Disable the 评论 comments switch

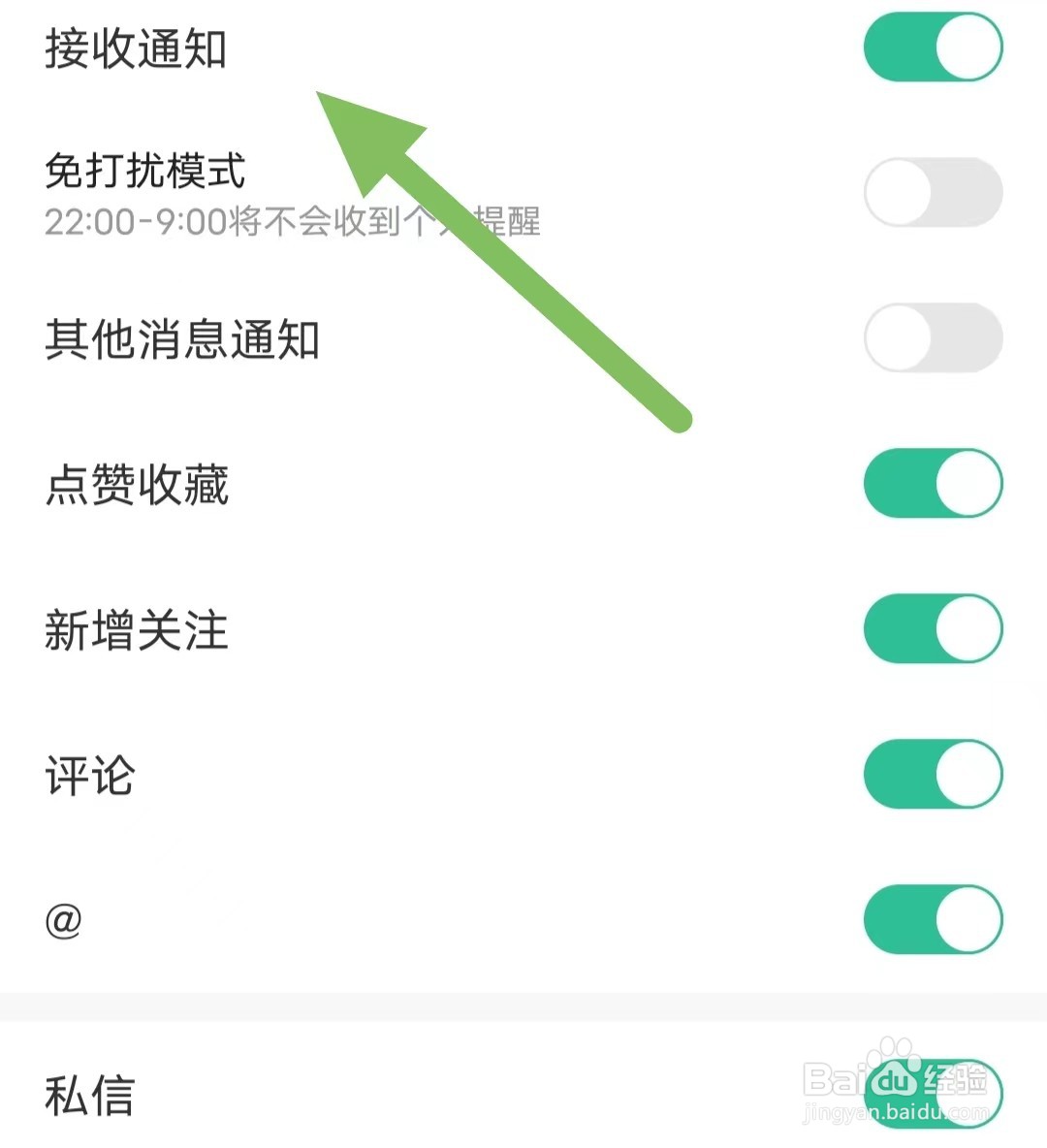point(933,774)
